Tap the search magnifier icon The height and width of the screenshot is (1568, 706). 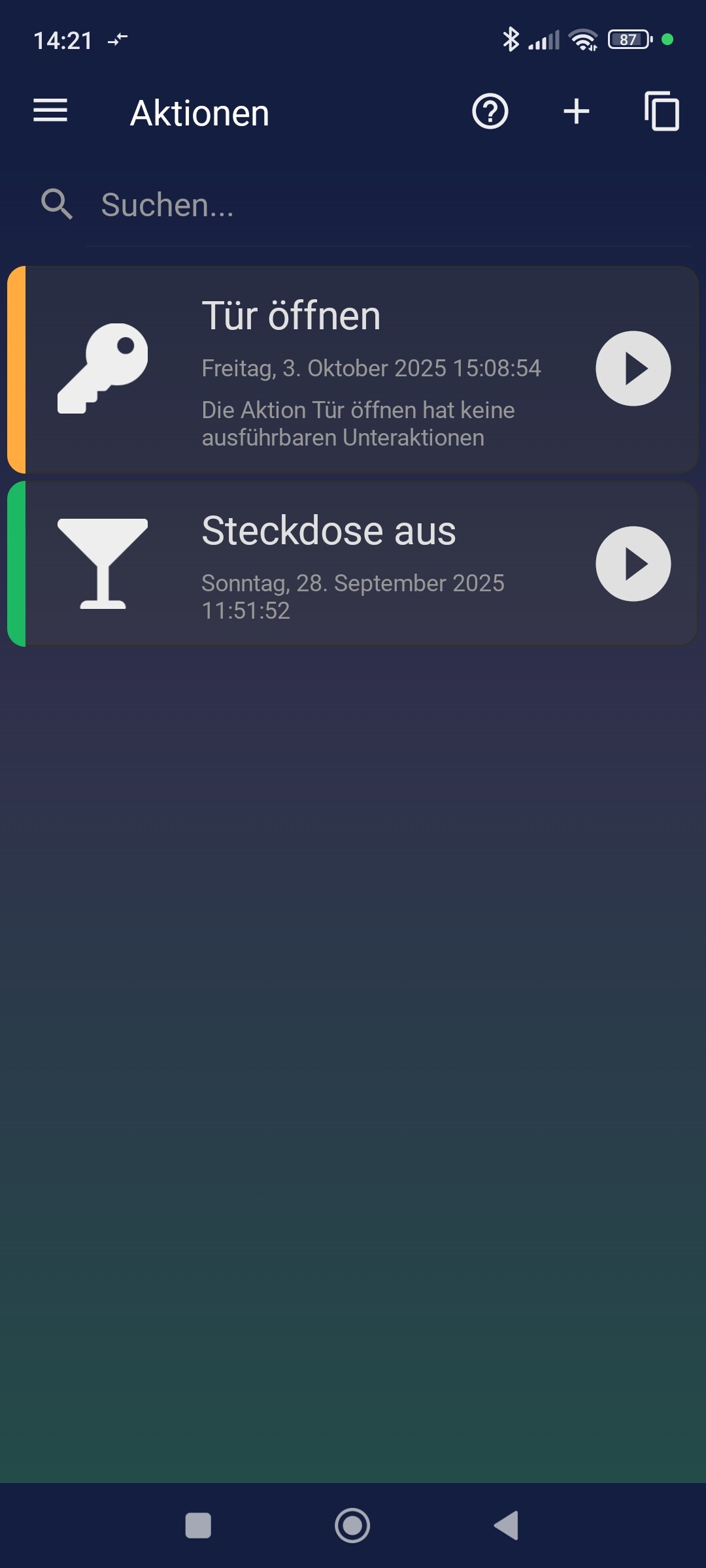[x=57, y=204]
